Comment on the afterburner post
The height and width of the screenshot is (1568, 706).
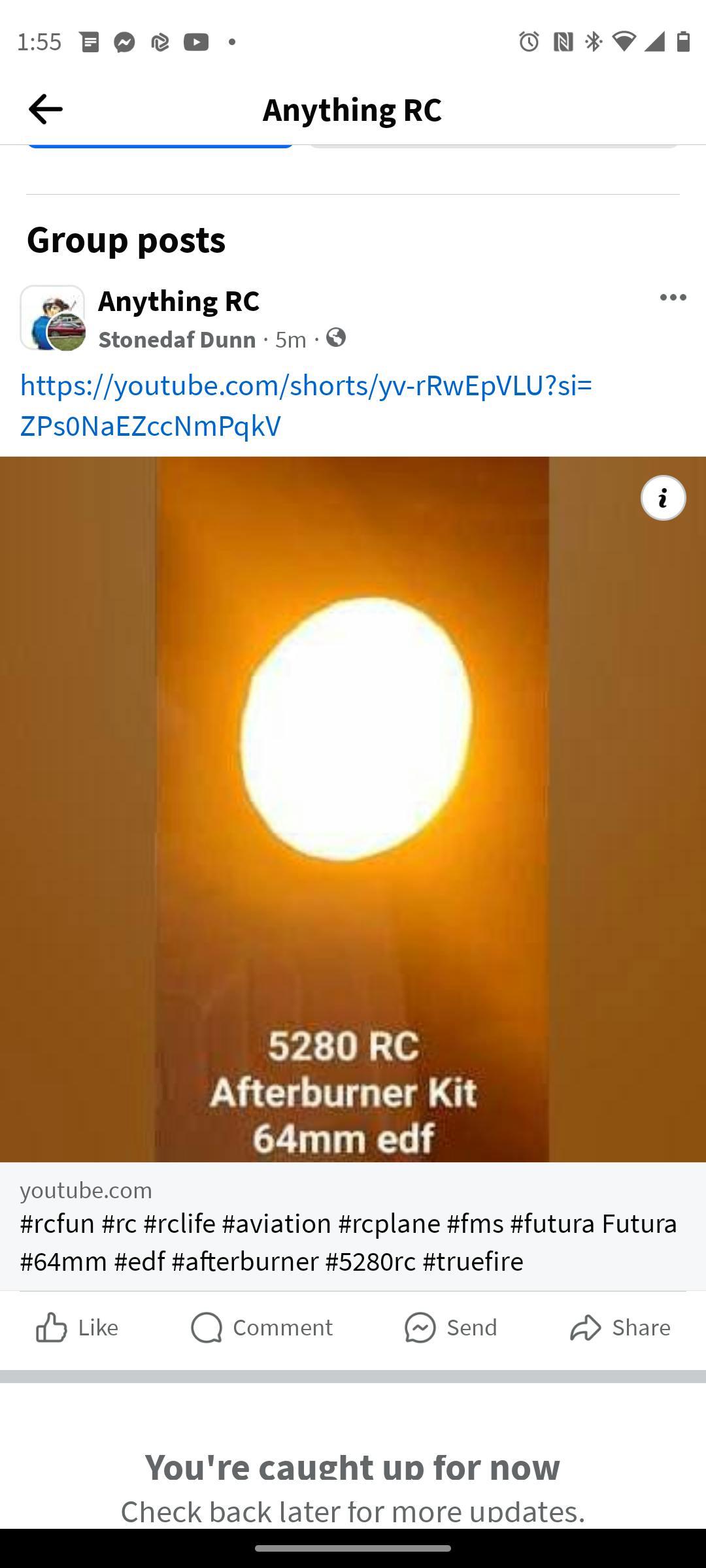tap(261, 1328)
